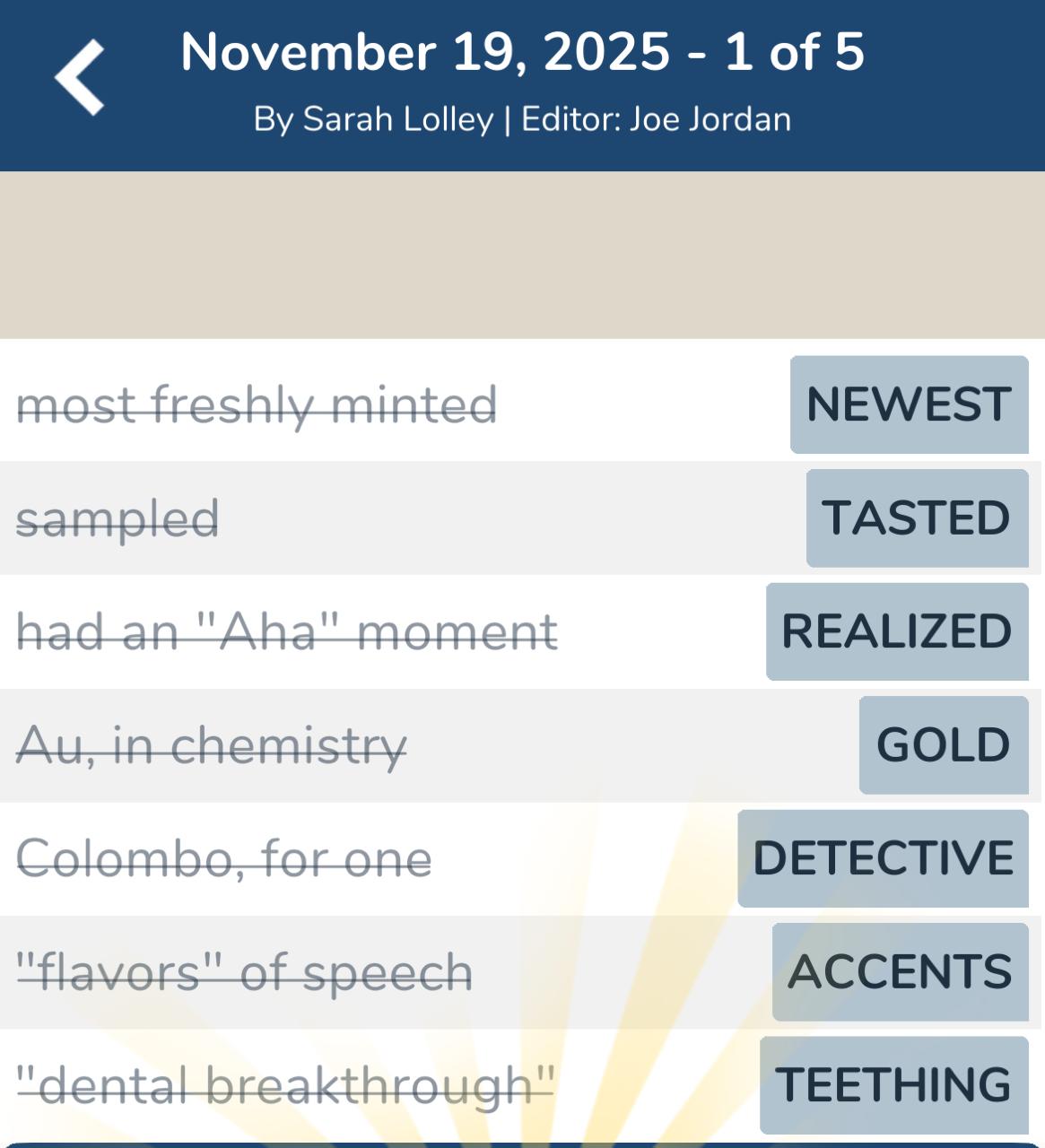Select the clue 'had an "Aha" moment'
Viewport: 1045px width, 1148px height.
(289, 631)
